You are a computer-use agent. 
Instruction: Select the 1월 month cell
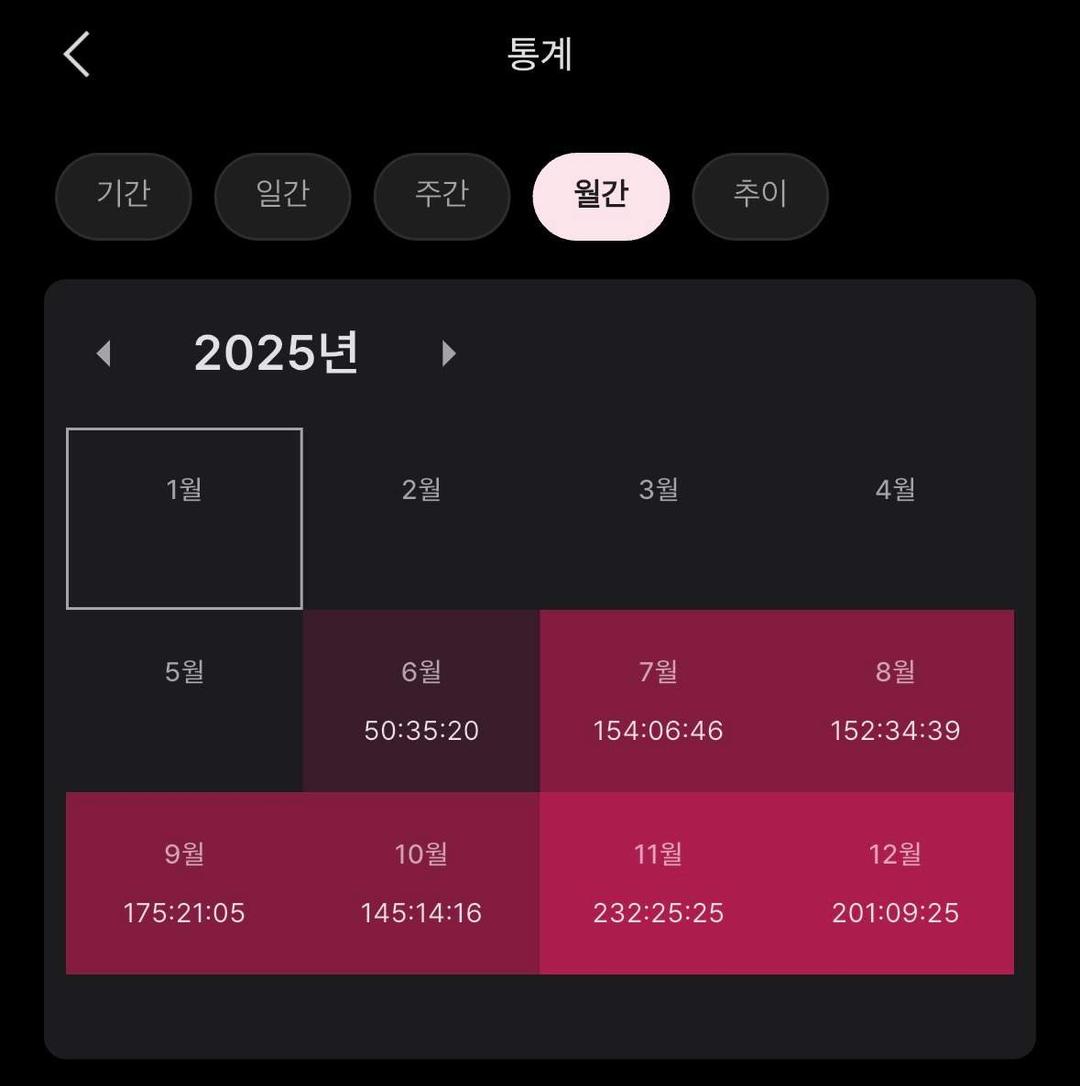(184, 518)
